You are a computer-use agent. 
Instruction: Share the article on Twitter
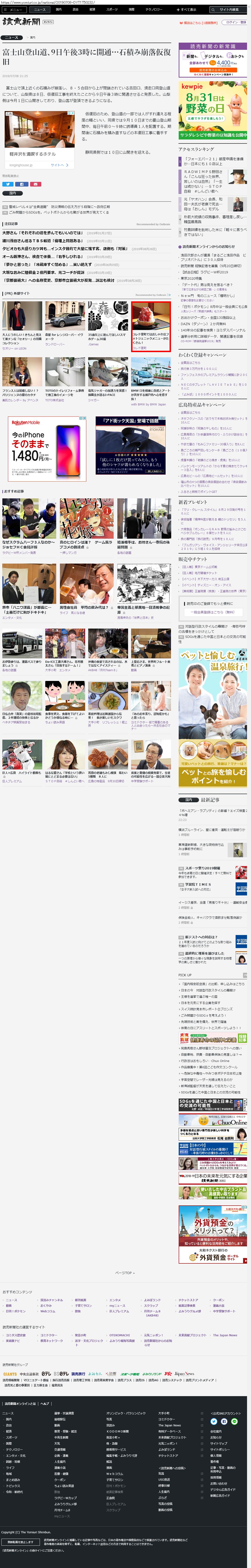tap(7, 184)
